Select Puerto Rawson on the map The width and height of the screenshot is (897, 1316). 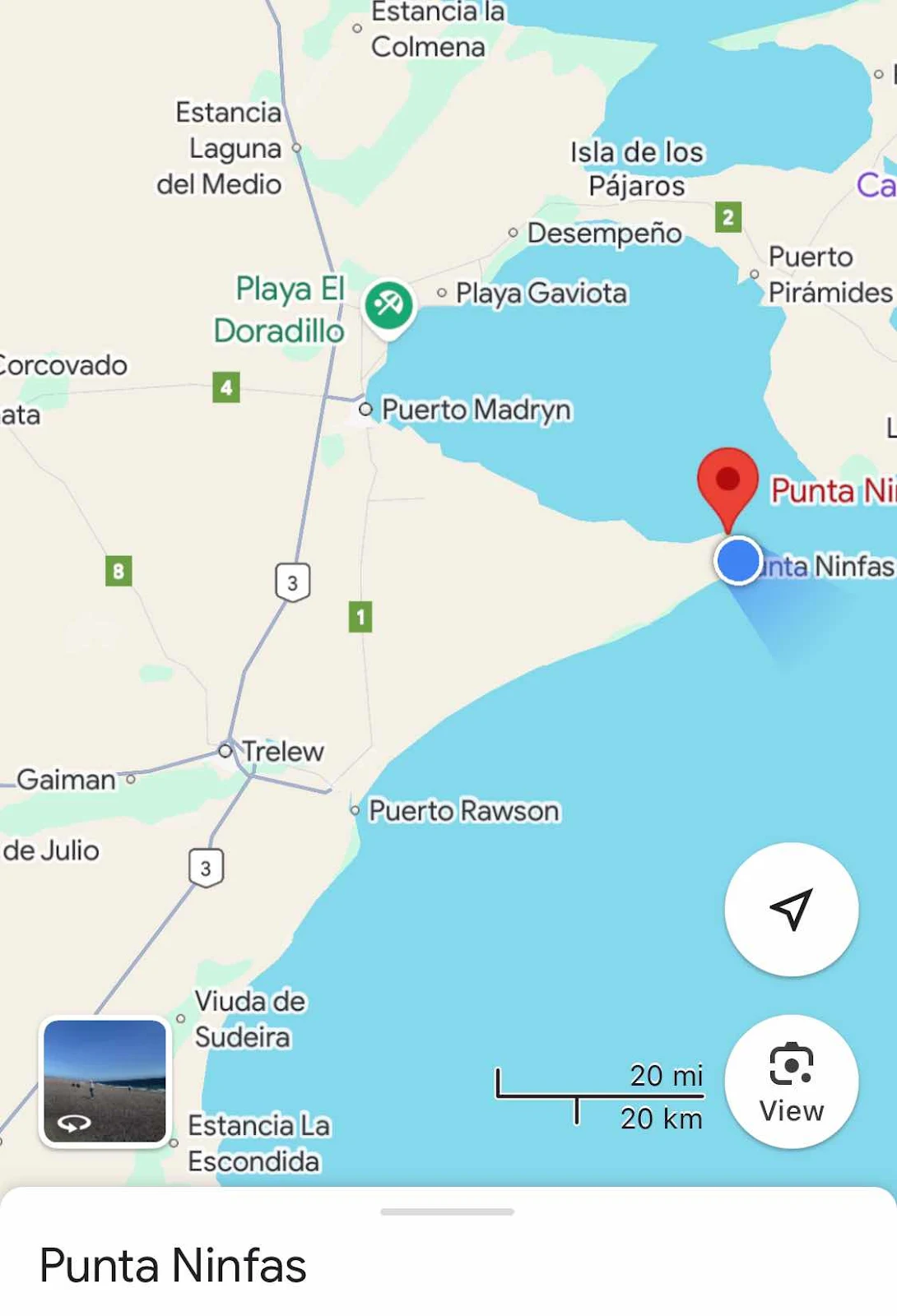pyautogui.click(x=463, y=811)
